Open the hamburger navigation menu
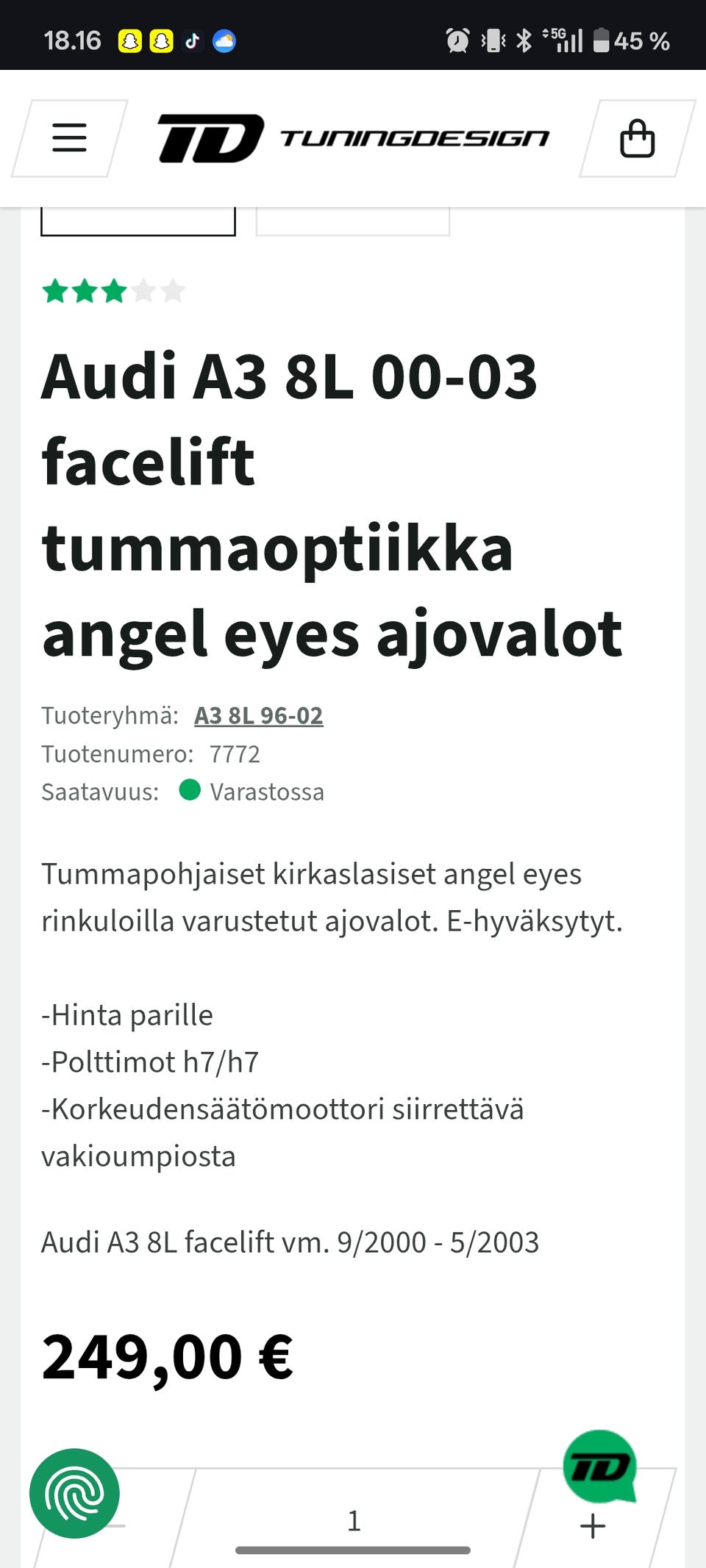The height and width of the screenshot is (1568, 706). [69, 138]
